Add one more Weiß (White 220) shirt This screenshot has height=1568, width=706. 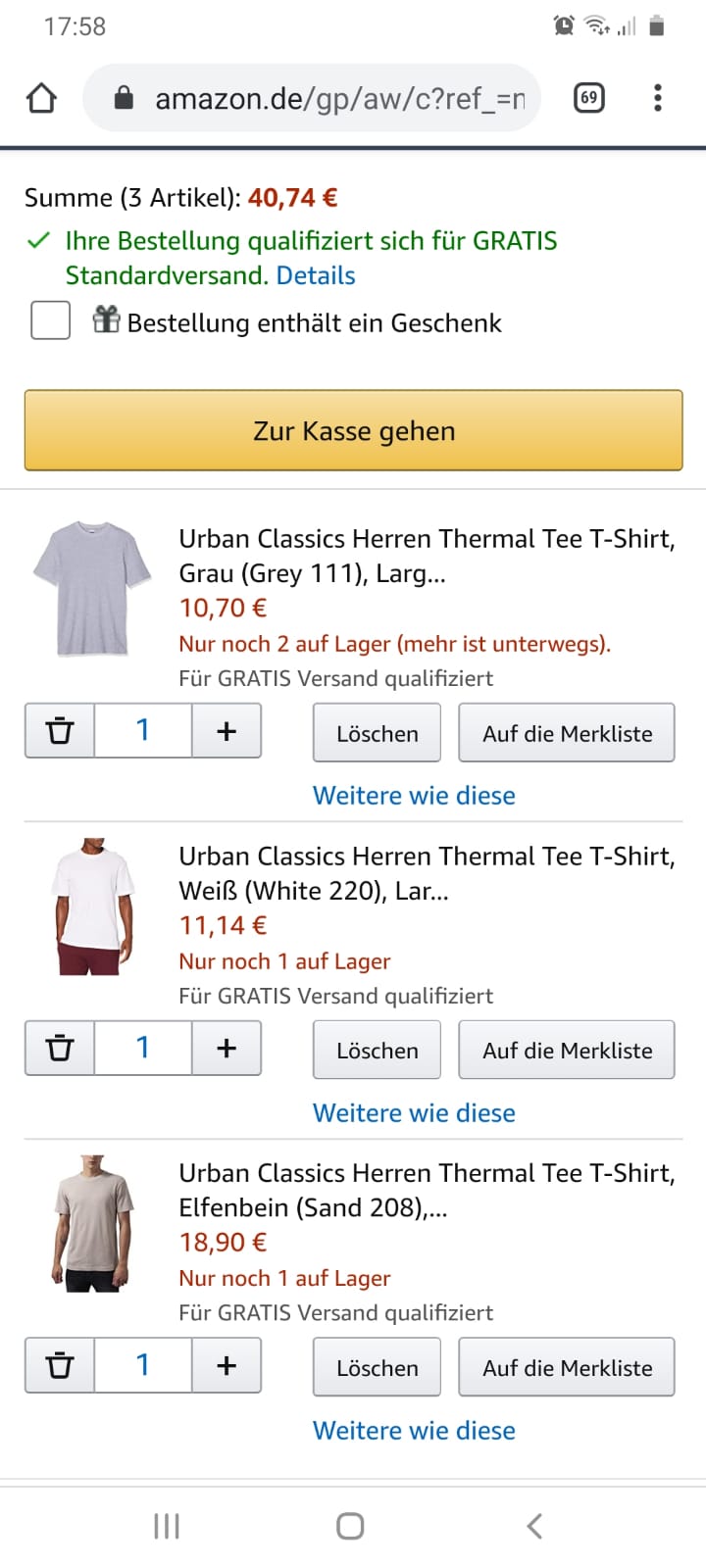(227, 1048)
